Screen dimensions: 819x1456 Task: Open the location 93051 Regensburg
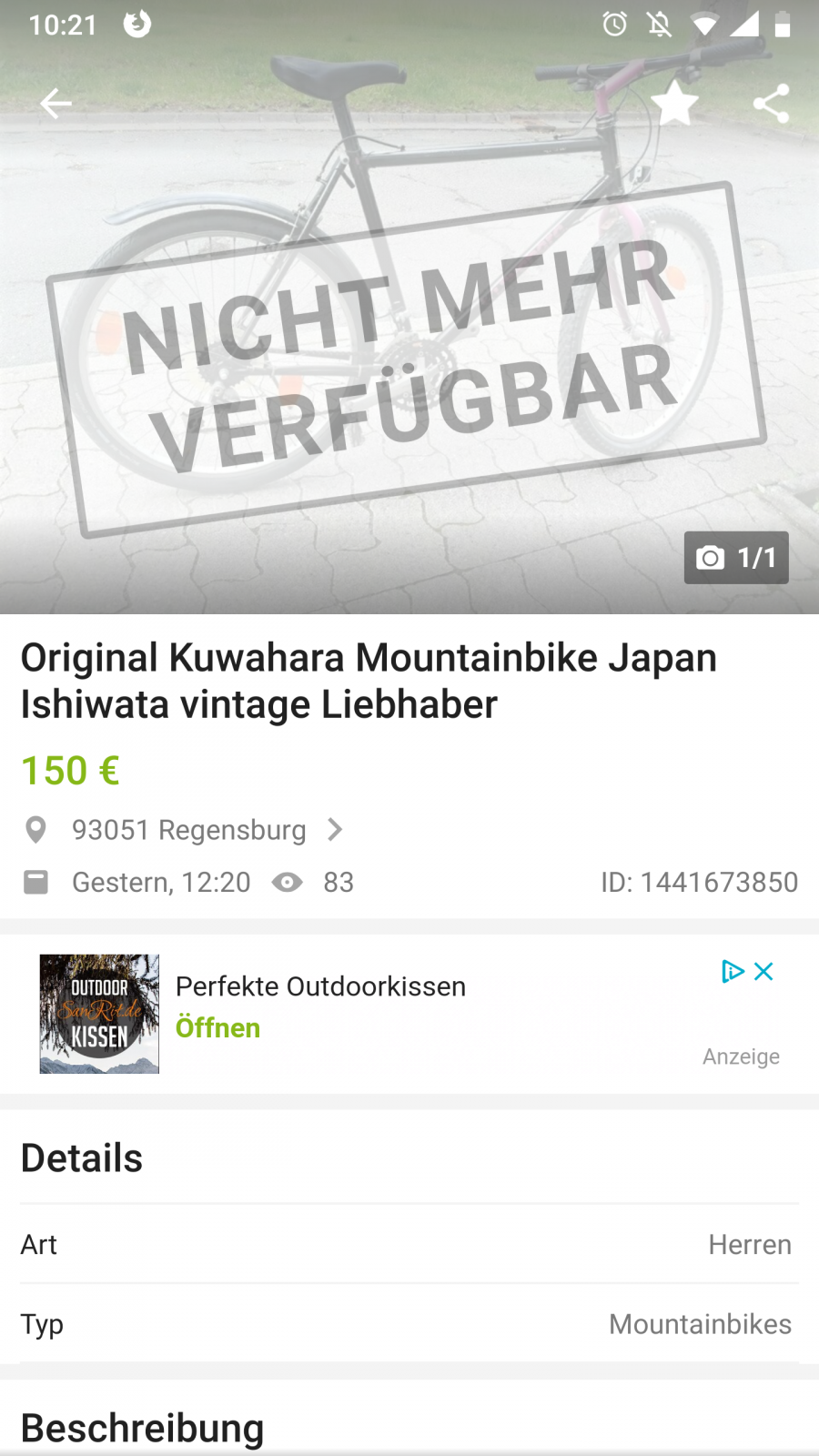click(x=189, y=830)
